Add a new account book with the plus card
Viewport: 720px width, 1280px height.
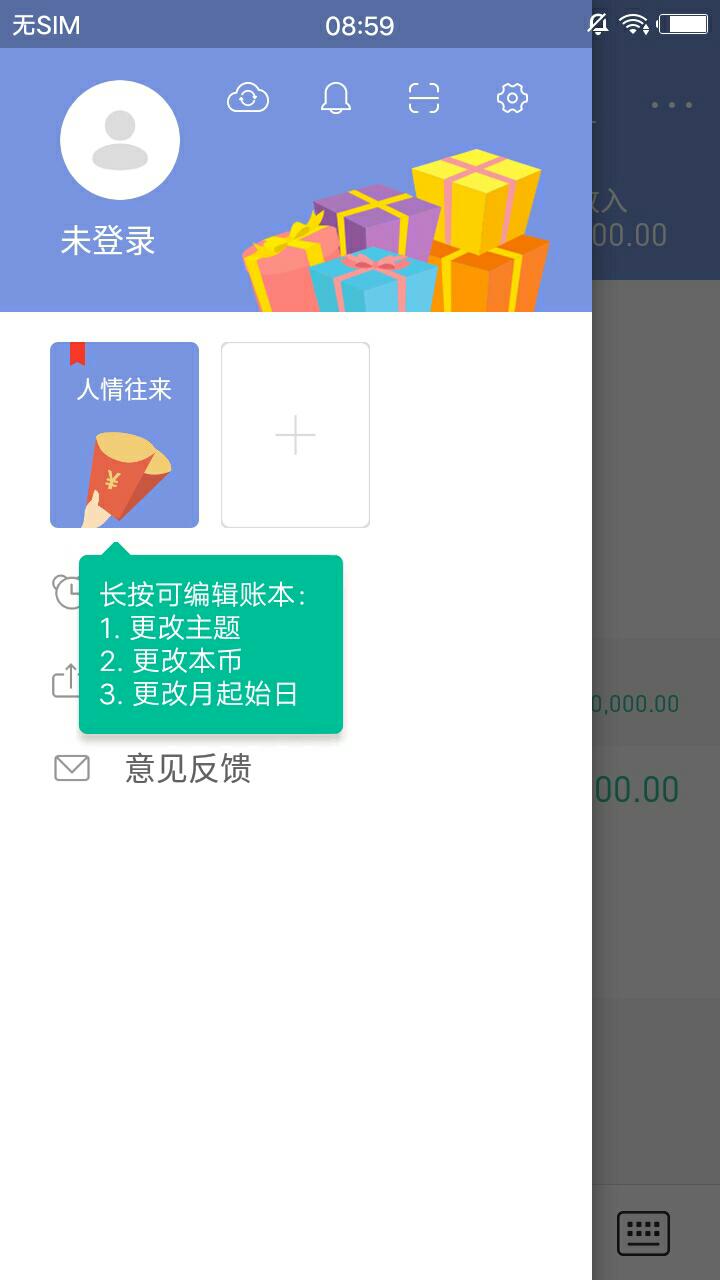pyautogui.click(x=295, y=434)
